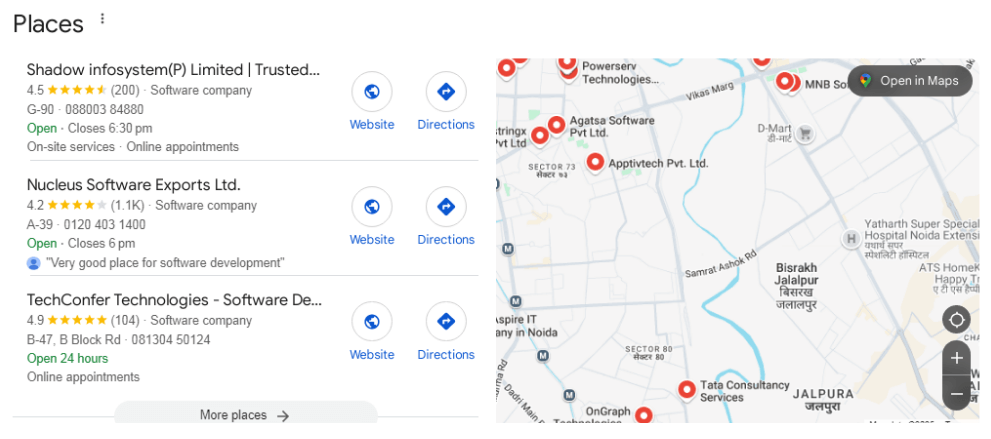Select Agatsa Software Pvt Ltd. map pin

coord(556,125)
